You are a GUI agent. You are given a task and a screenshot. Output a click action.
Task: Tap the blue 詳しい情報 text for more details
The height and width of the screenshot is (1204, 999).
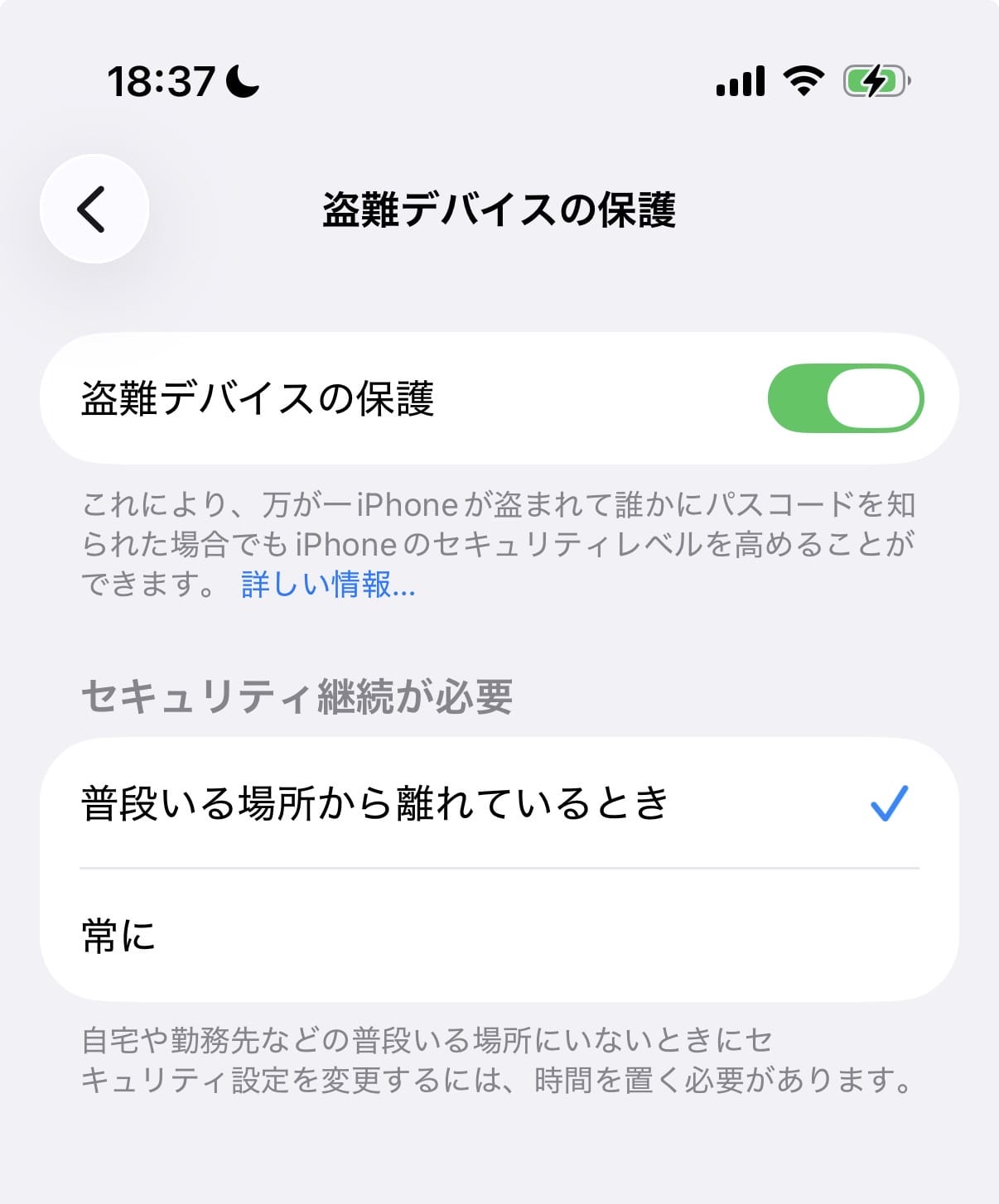pyautogui.click(x=326, y=588)
